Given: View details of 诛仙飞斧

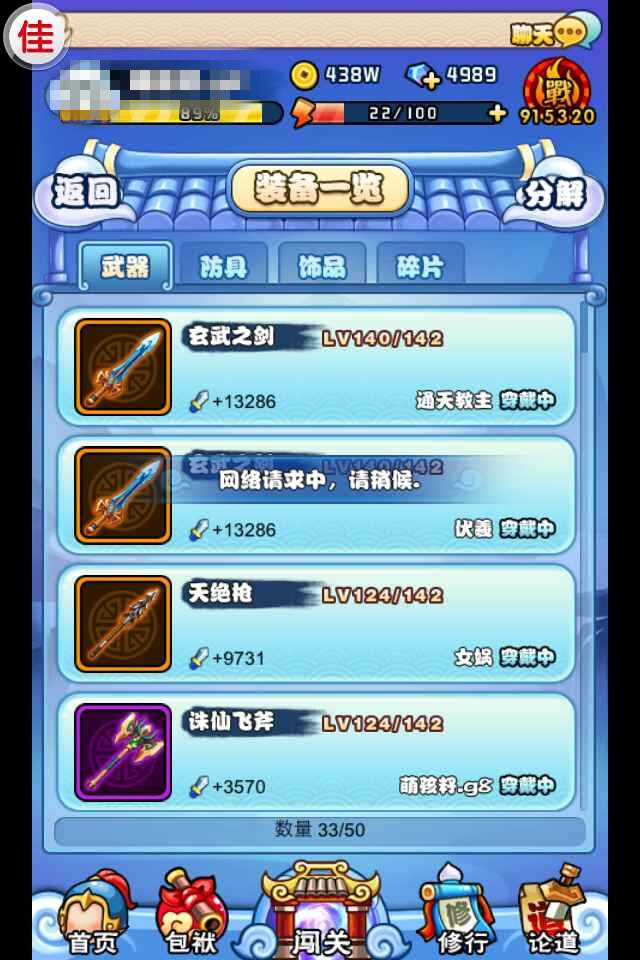Looking at the screenshot, I should click(x=318, y=752).
